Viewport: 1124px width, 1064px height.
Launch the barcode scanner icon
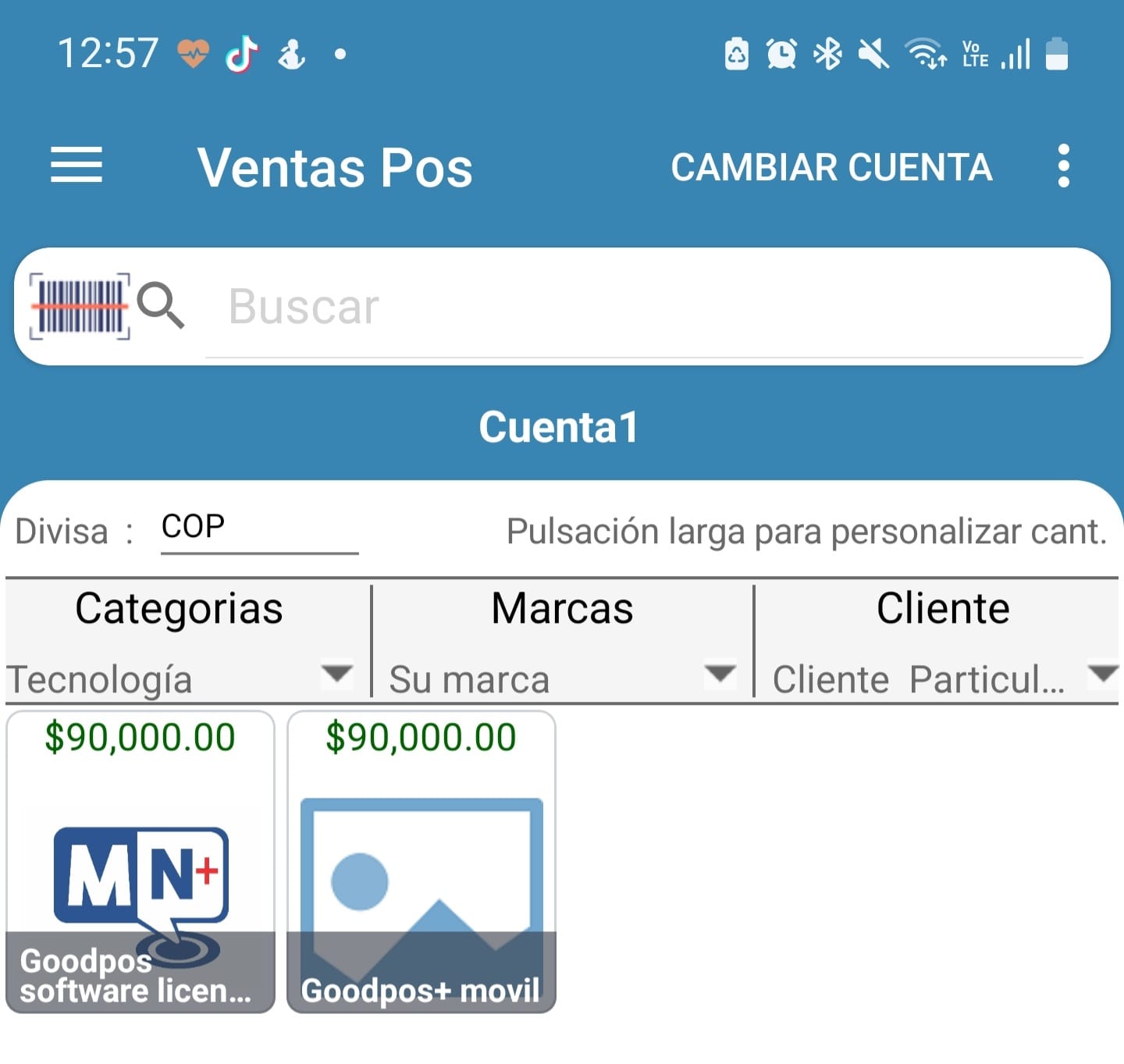(x=80, y=306)
